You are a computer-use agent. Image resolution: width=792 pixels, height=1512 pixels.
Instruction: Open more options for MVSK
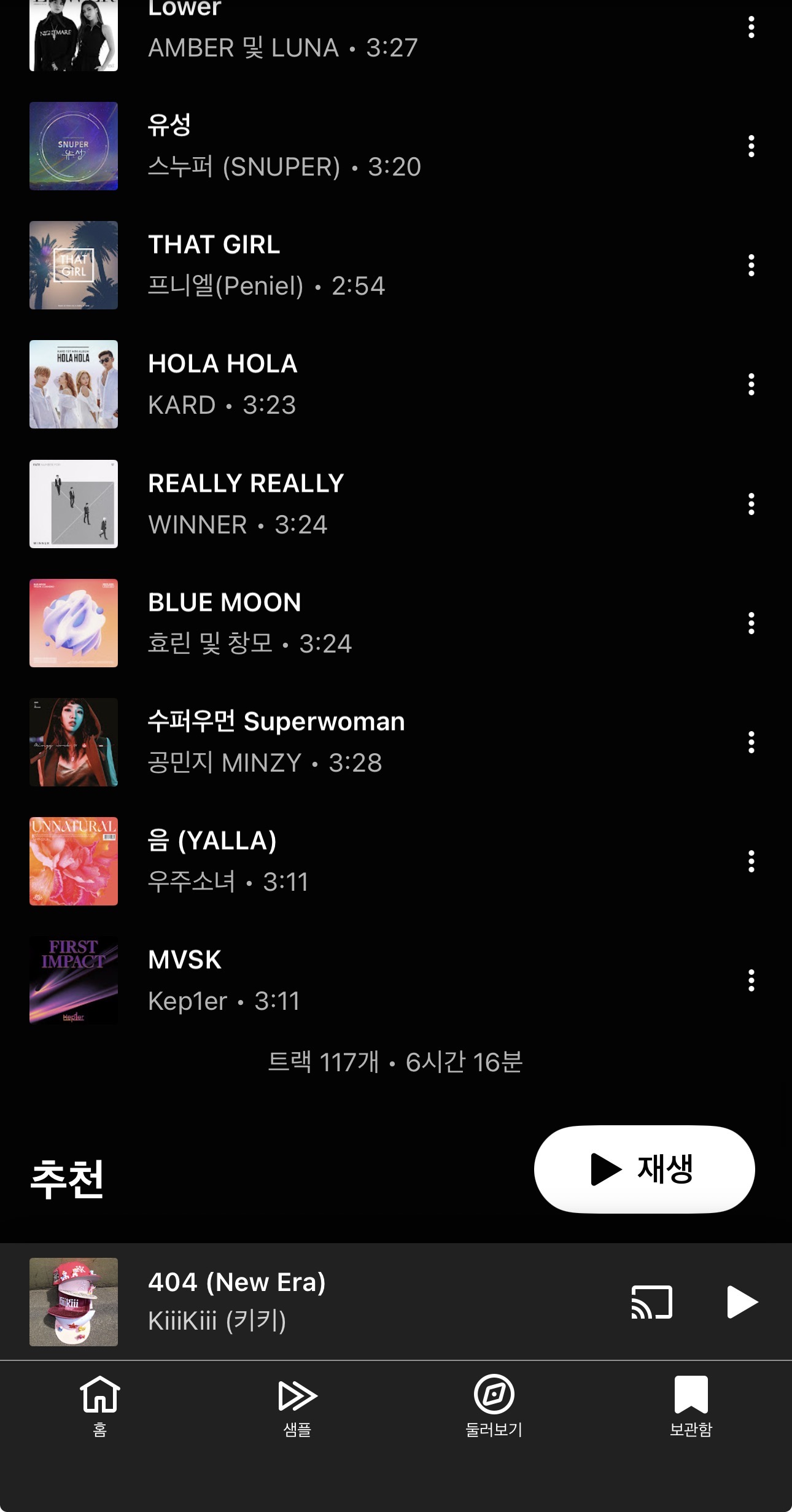pyautogui.click(x=751, y=980)
